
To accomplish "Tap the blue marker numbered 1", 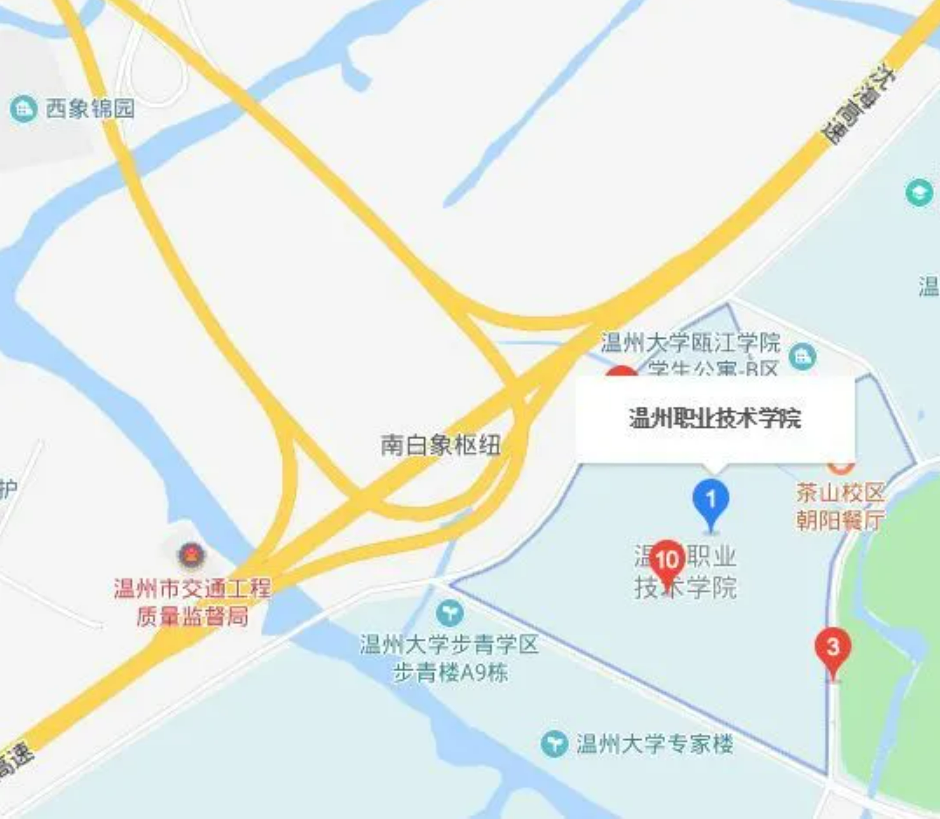I will pyautogui.click(x=711, y=498).
